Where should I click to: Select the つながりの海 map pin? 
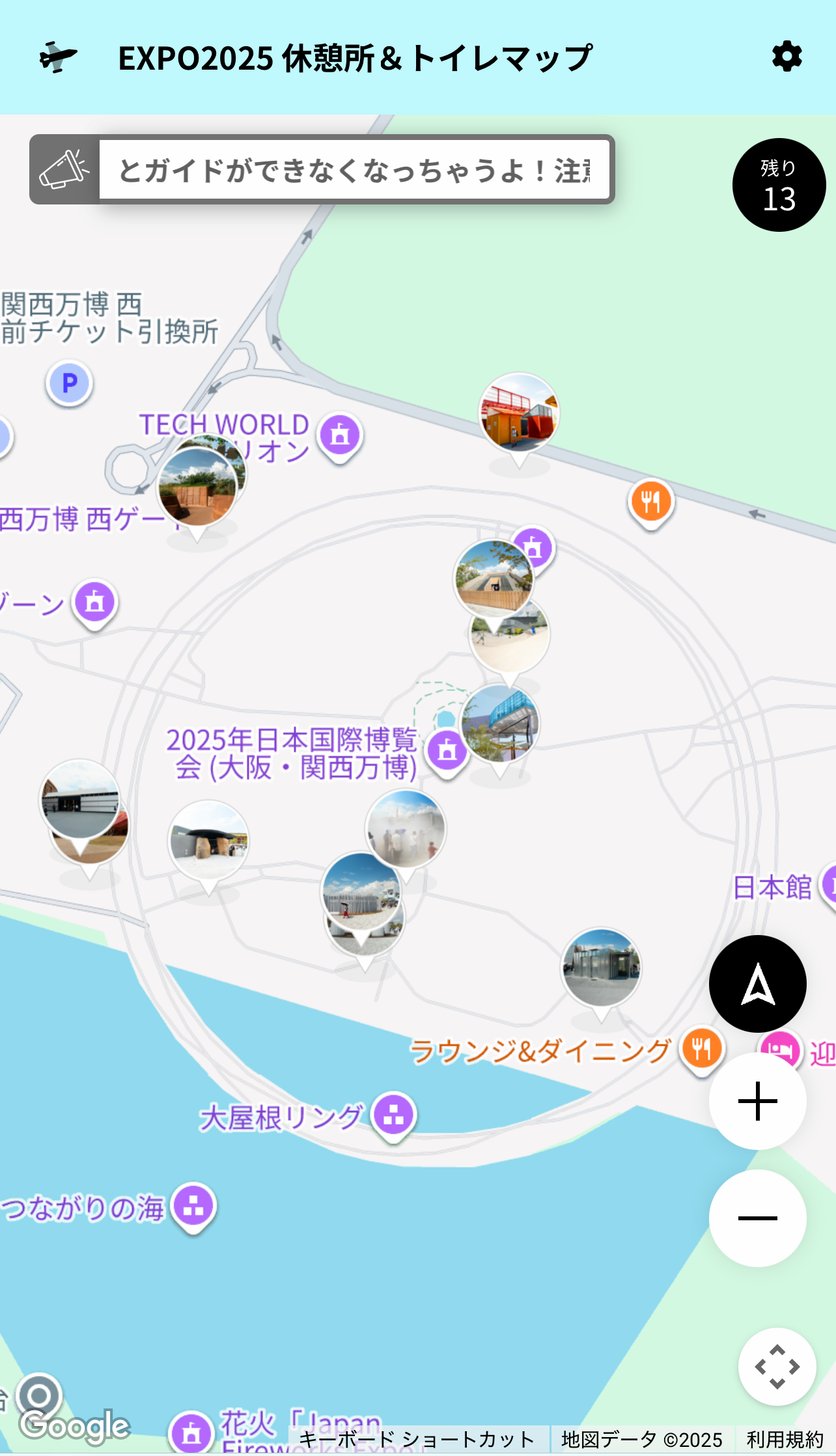(193, 1206)
